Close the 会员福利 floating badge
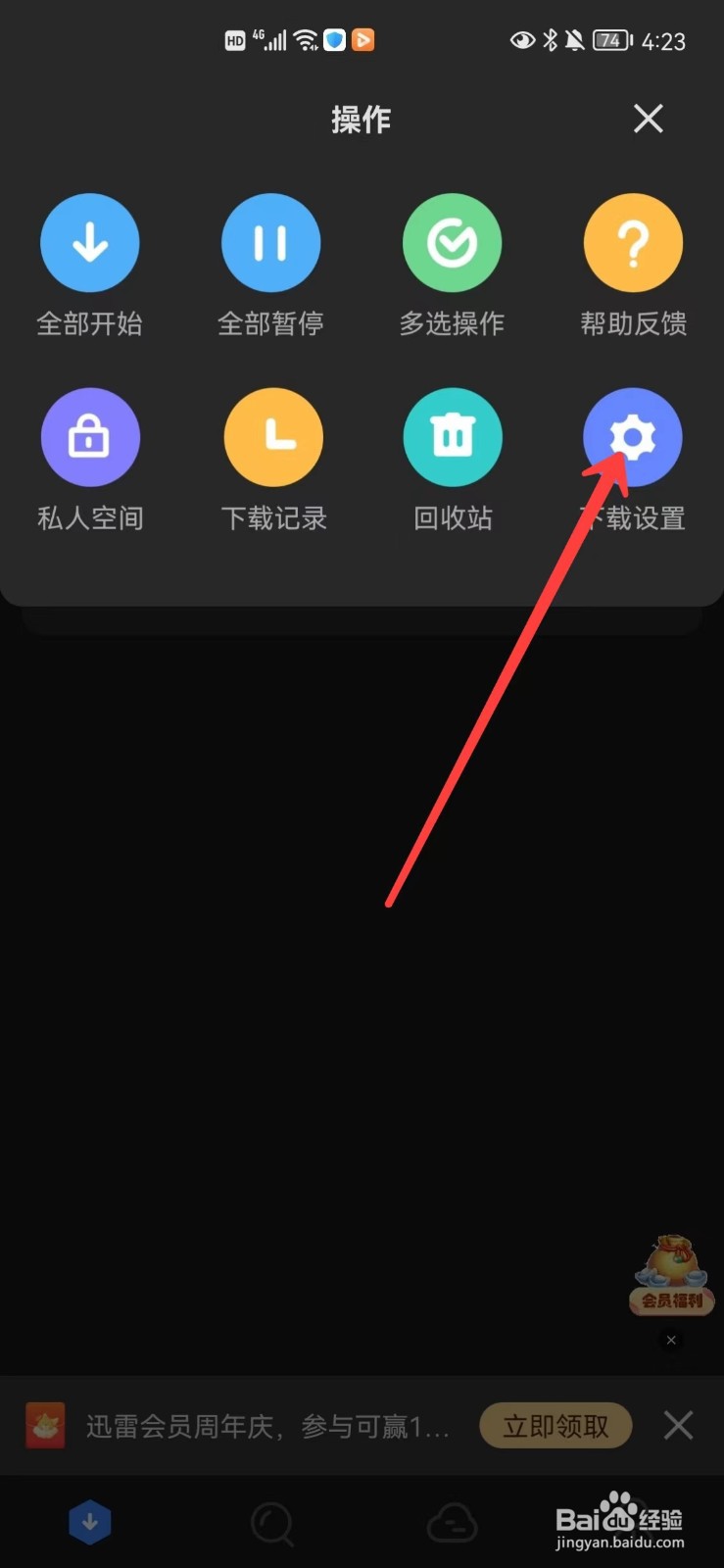Screen dimensions: 724x1568 pos(671,1340)
